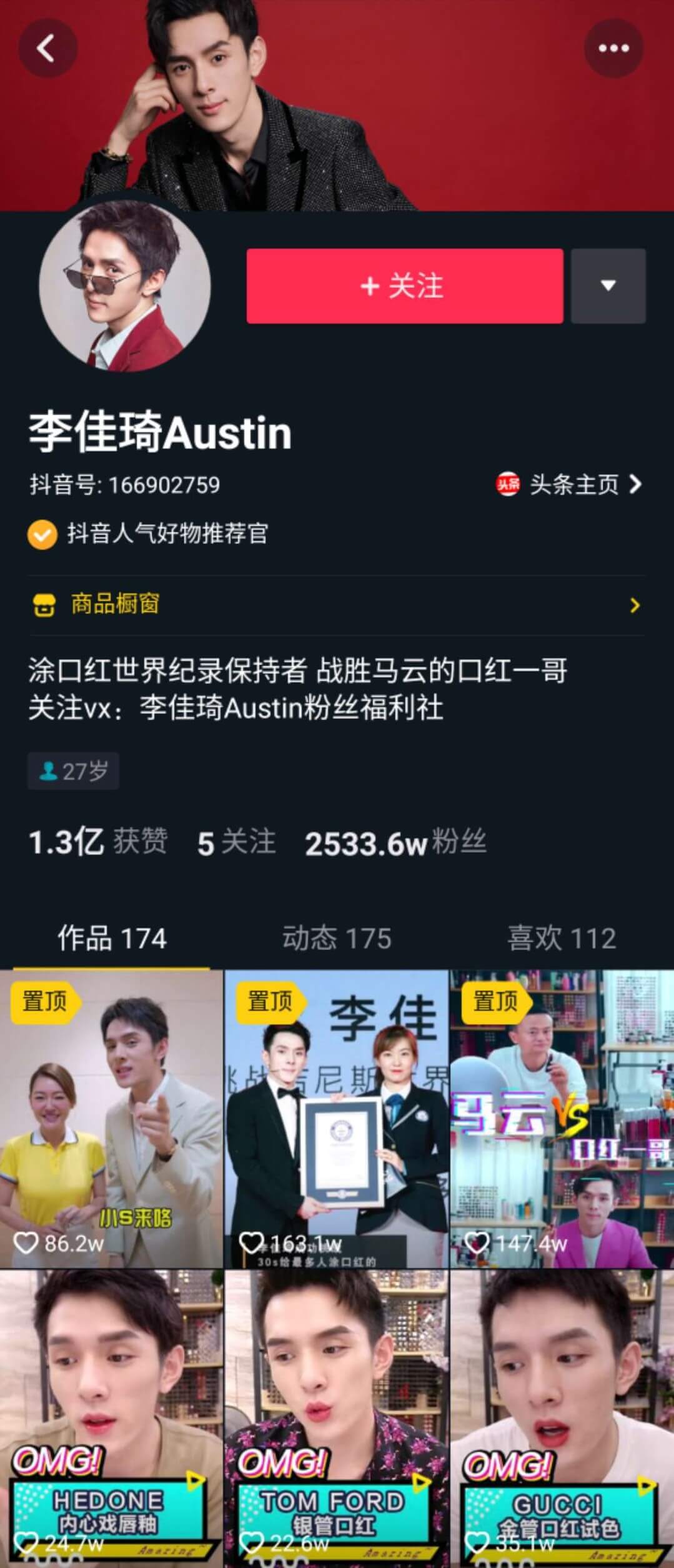Image resolution: width=674 pixels, height=1568 pixels.
Task: Open the three-dot overflow menu
Action: click(x=613, y=49)
